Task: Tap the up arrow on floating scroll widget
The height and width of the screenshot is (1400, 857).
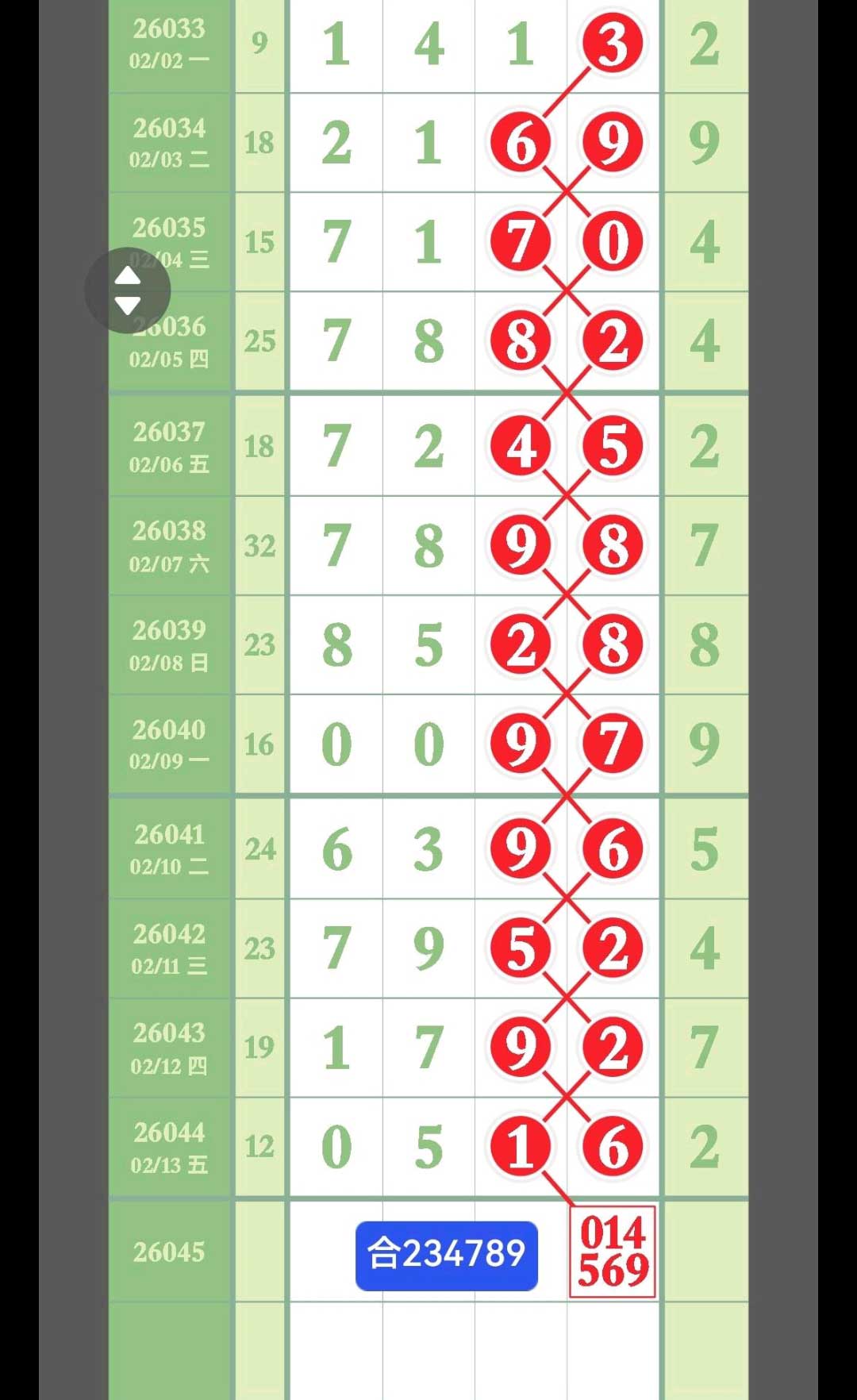Action: pyautogui.click(x=128, y=276)
